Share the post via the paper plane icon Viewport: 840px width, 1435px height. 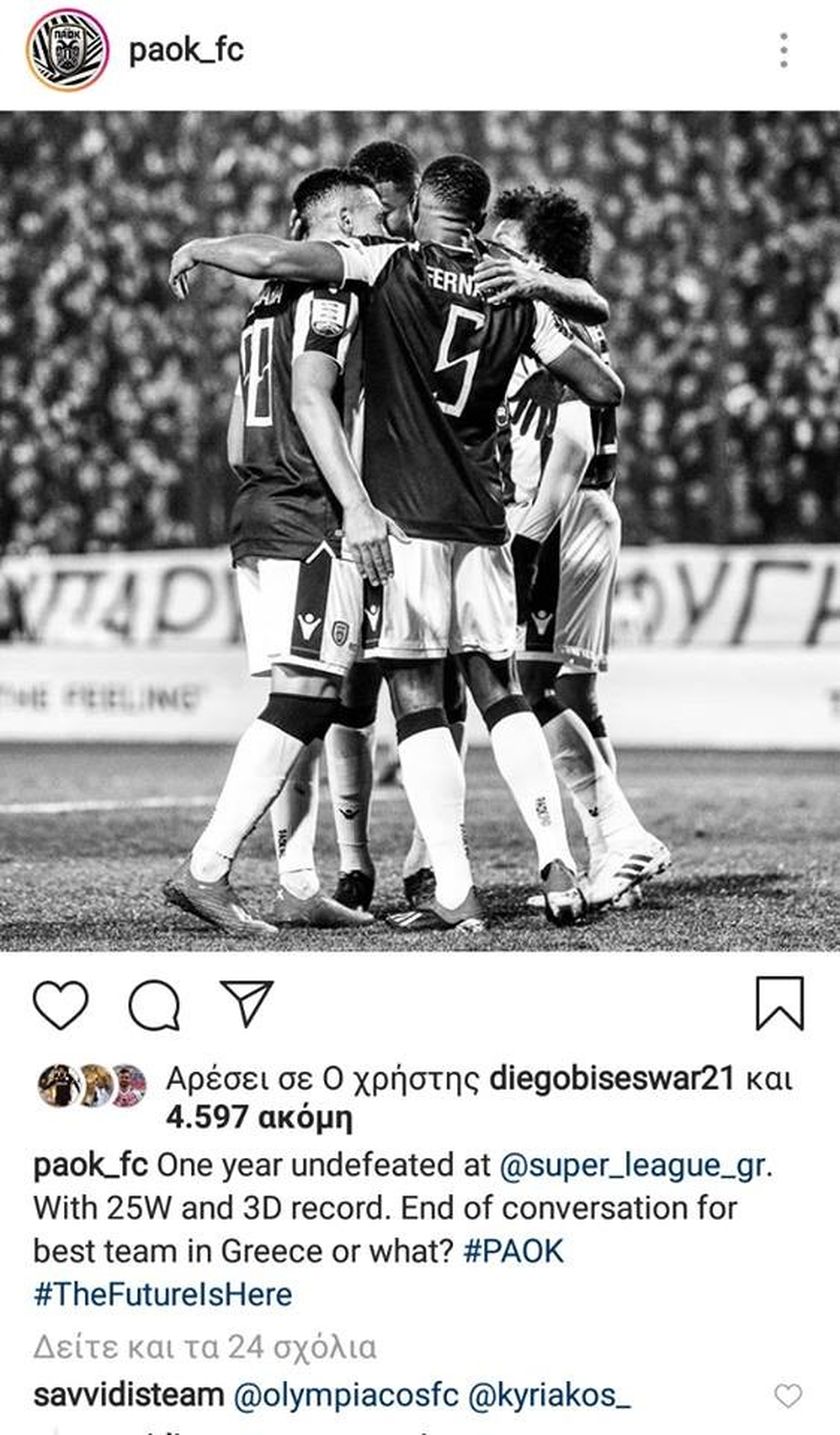(x=246, y=1003)
